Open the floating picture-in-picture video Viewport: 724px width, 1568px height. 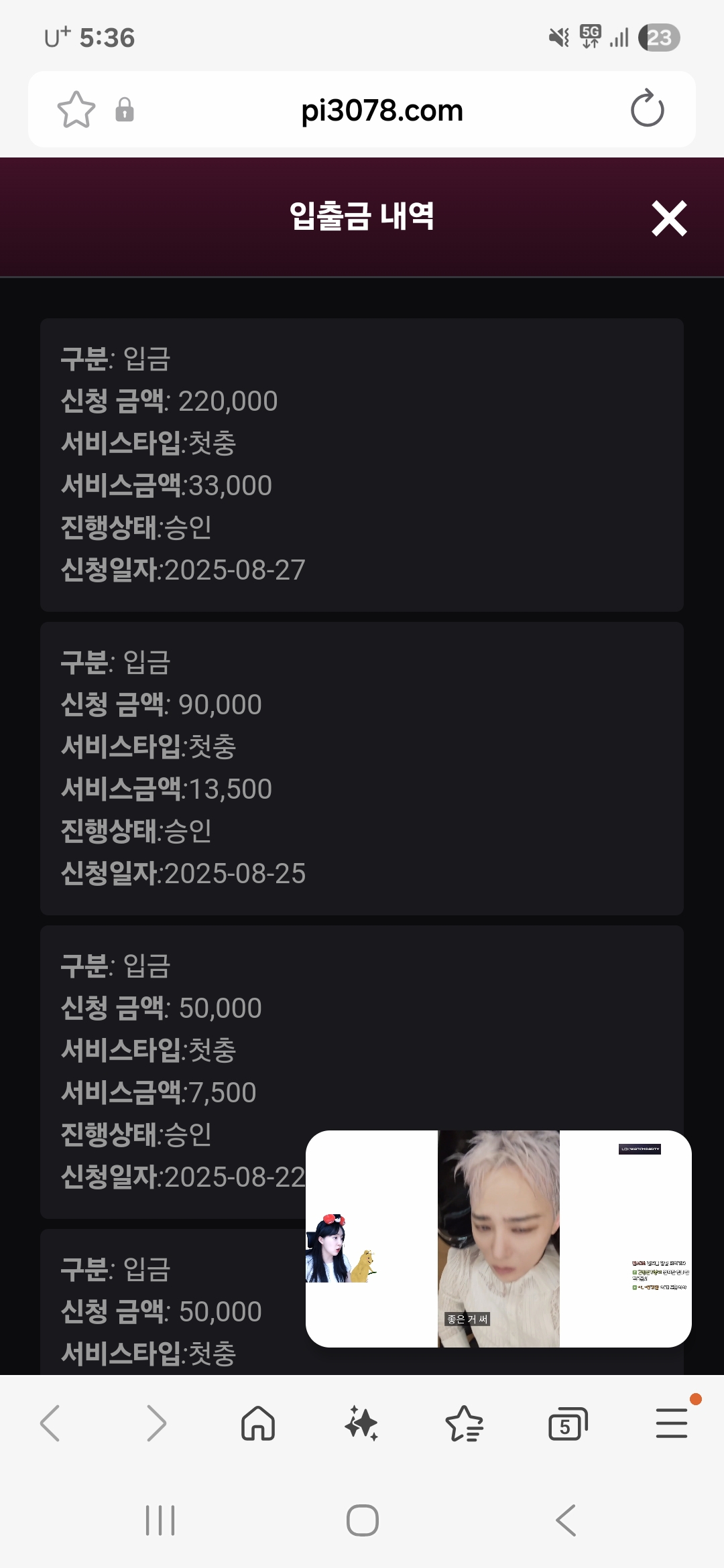pos(498,1238)
